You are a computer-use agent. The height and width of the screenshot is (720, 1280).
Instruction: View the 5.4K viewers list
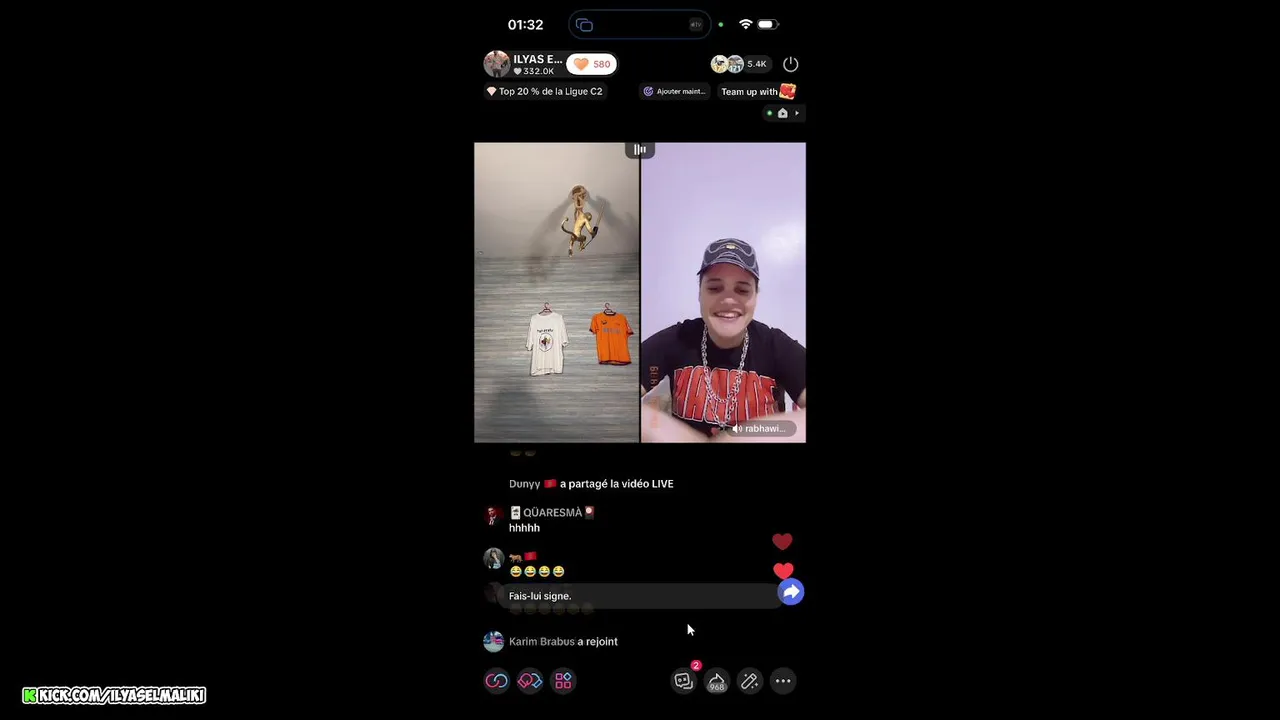740,64
